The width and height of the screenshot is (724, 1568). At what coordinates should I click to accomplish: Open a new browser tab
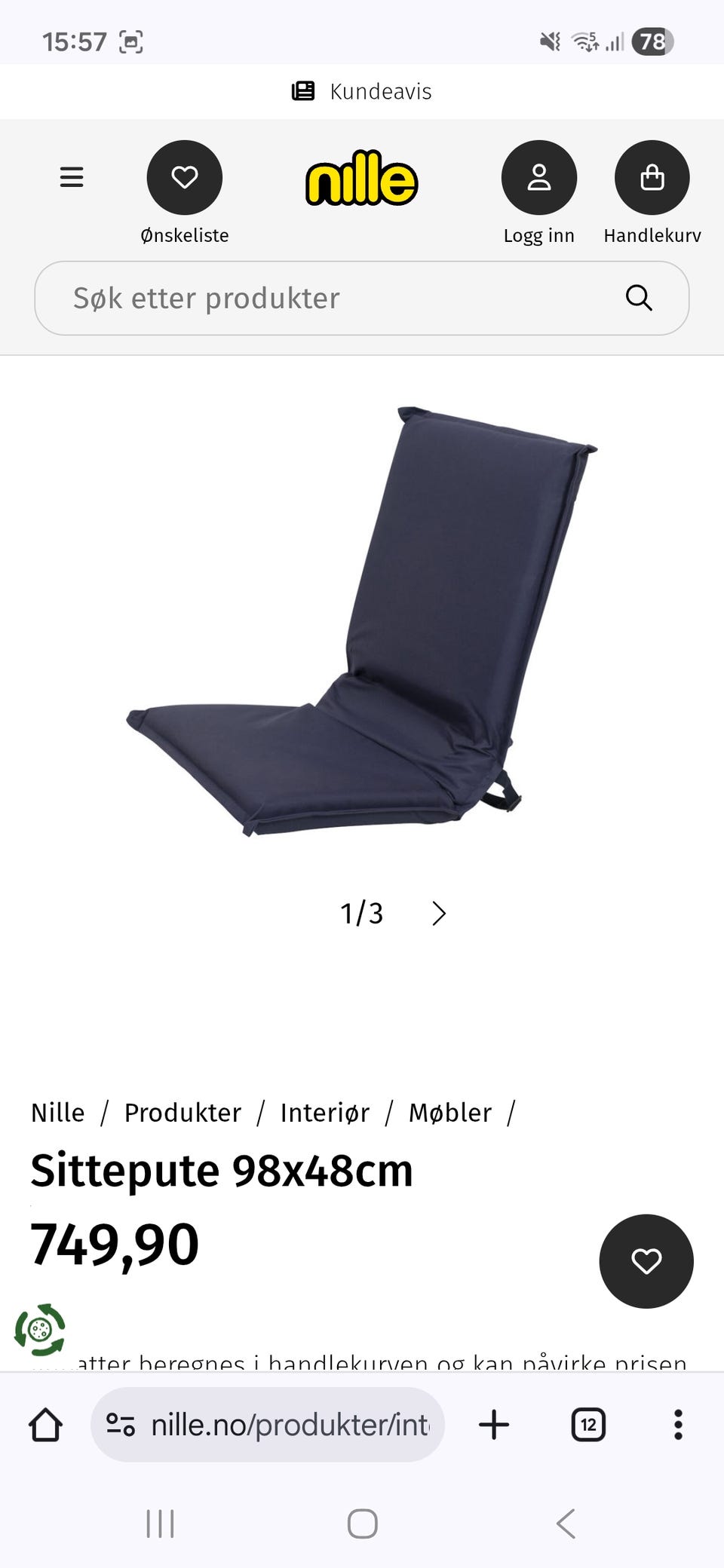[494, 1424]
